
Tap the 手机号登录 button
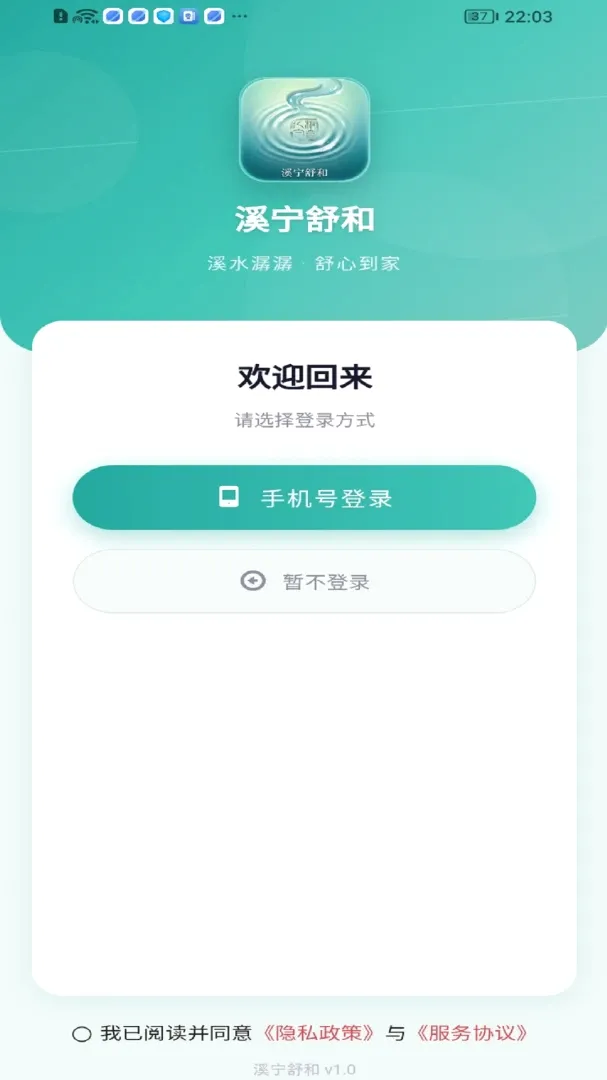tap(304, 497)
